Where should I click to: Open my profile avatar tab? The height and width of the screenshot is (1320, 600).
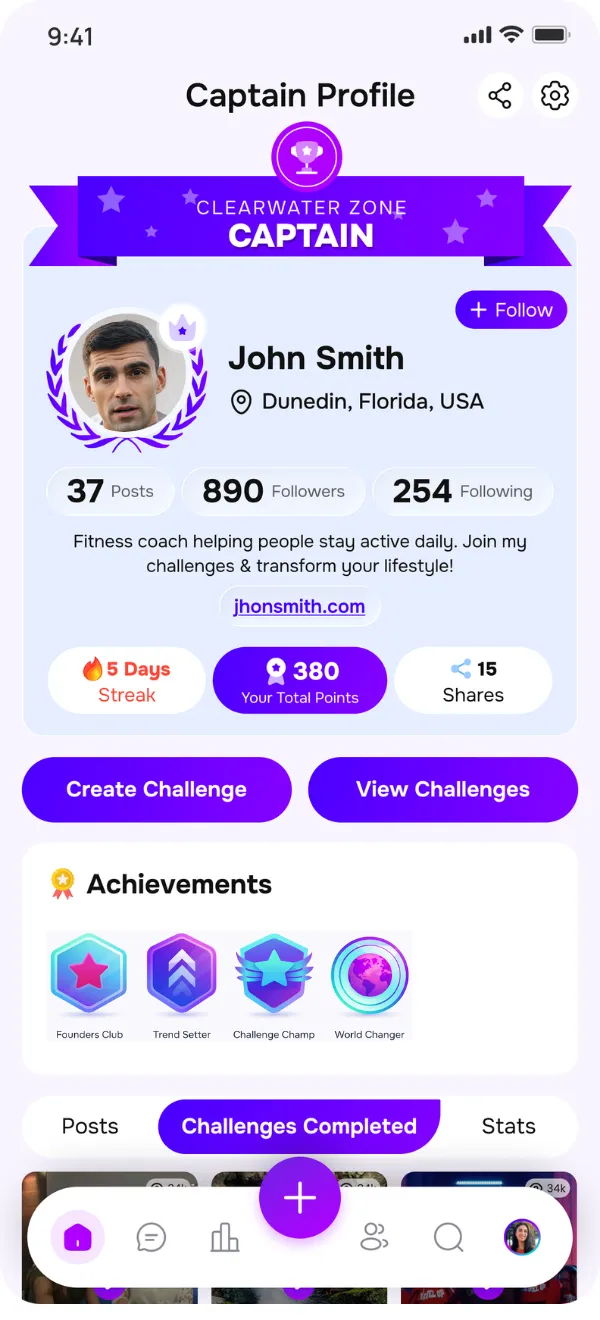coord(522,1238)
